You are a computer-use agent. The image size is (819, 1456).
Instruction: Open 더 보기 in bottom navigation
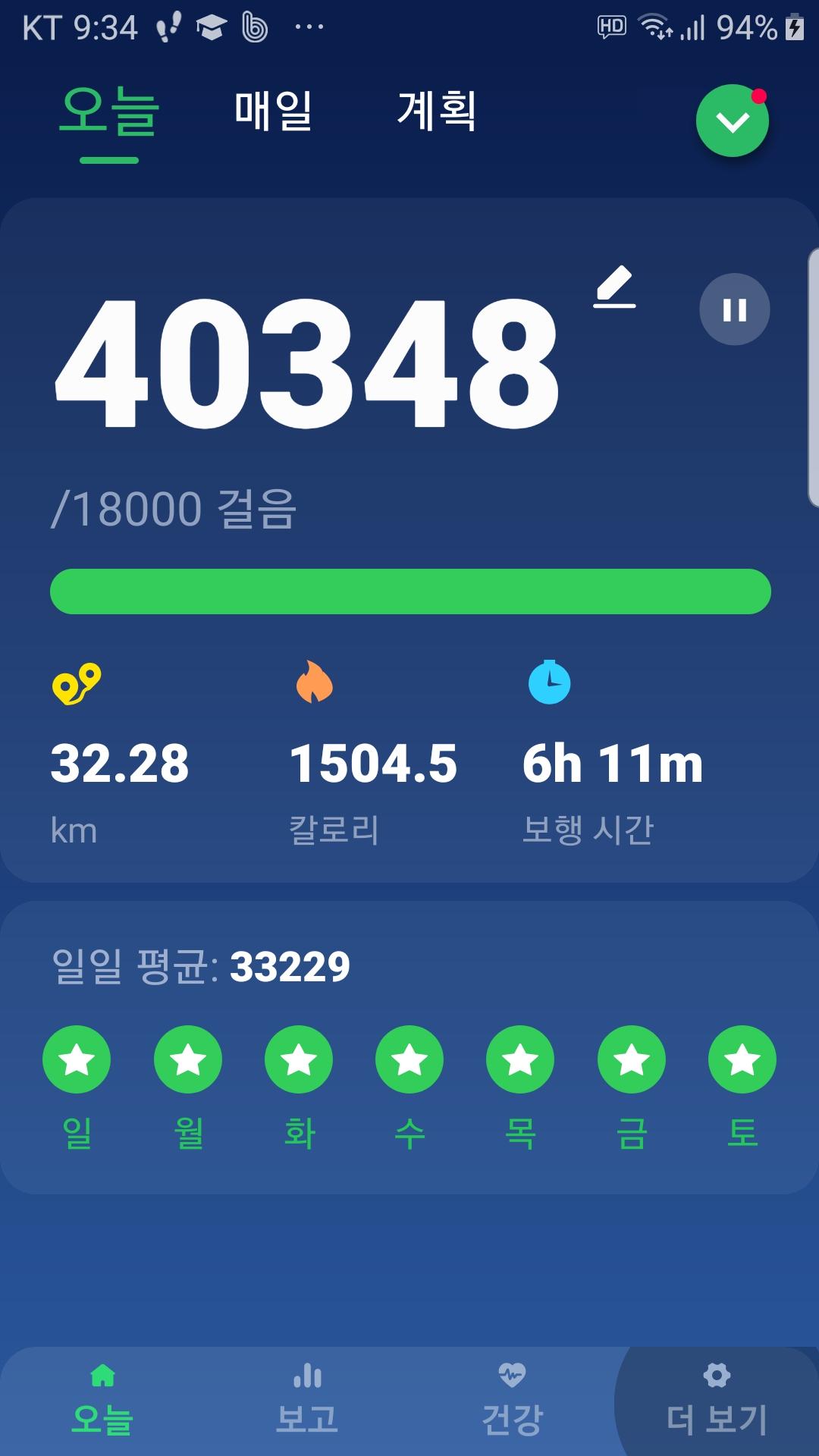(717, 1401)
